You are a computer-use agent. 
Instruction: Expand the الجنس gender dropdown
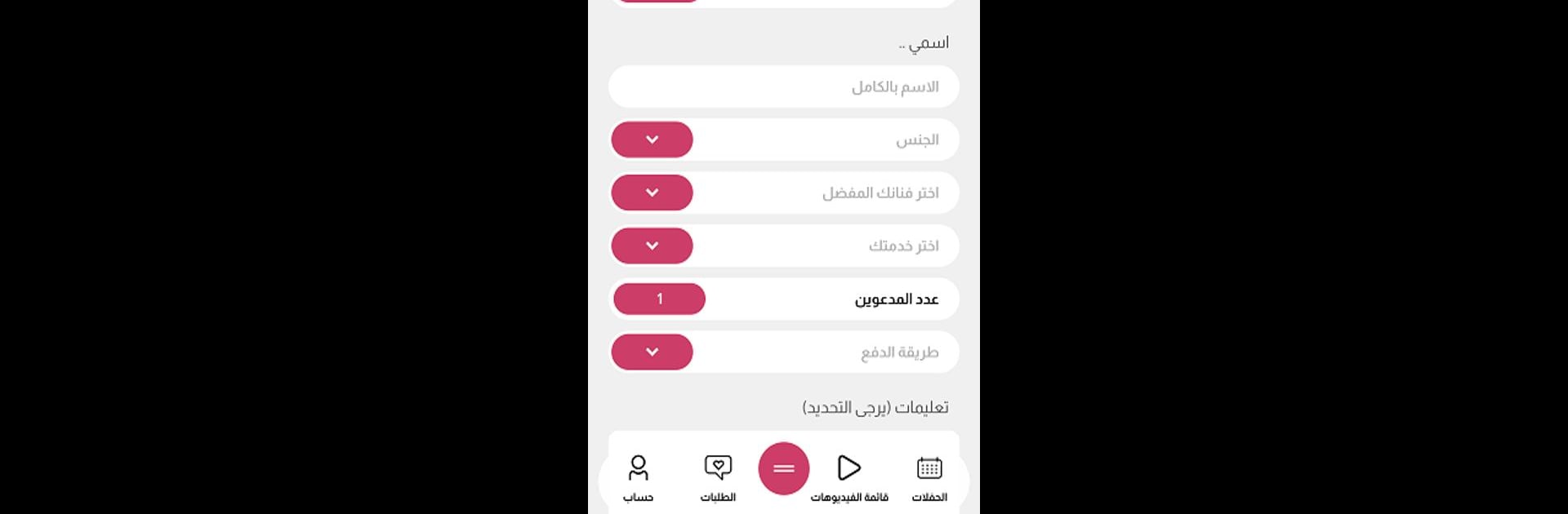[x=652, y=140]
